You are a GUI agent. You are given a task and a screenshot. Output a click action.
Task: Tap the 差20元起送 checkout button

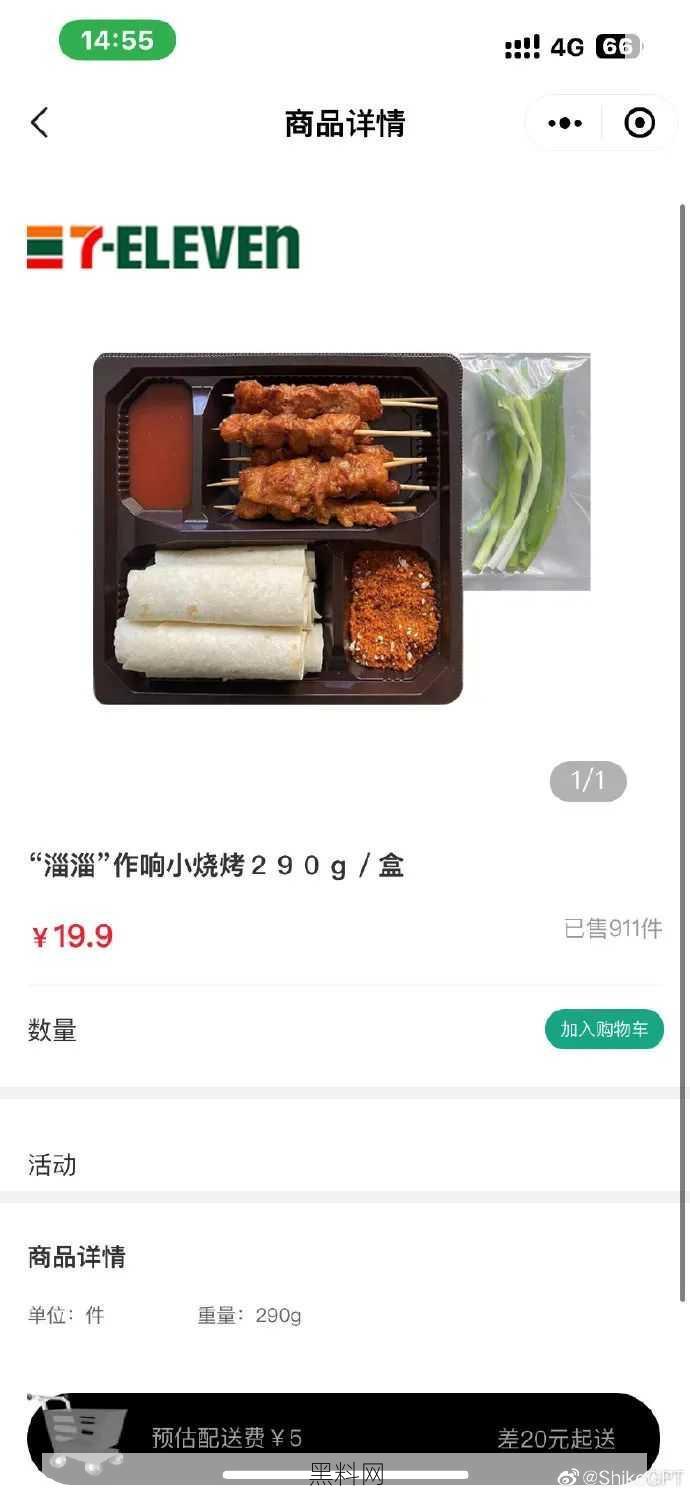556,1438
